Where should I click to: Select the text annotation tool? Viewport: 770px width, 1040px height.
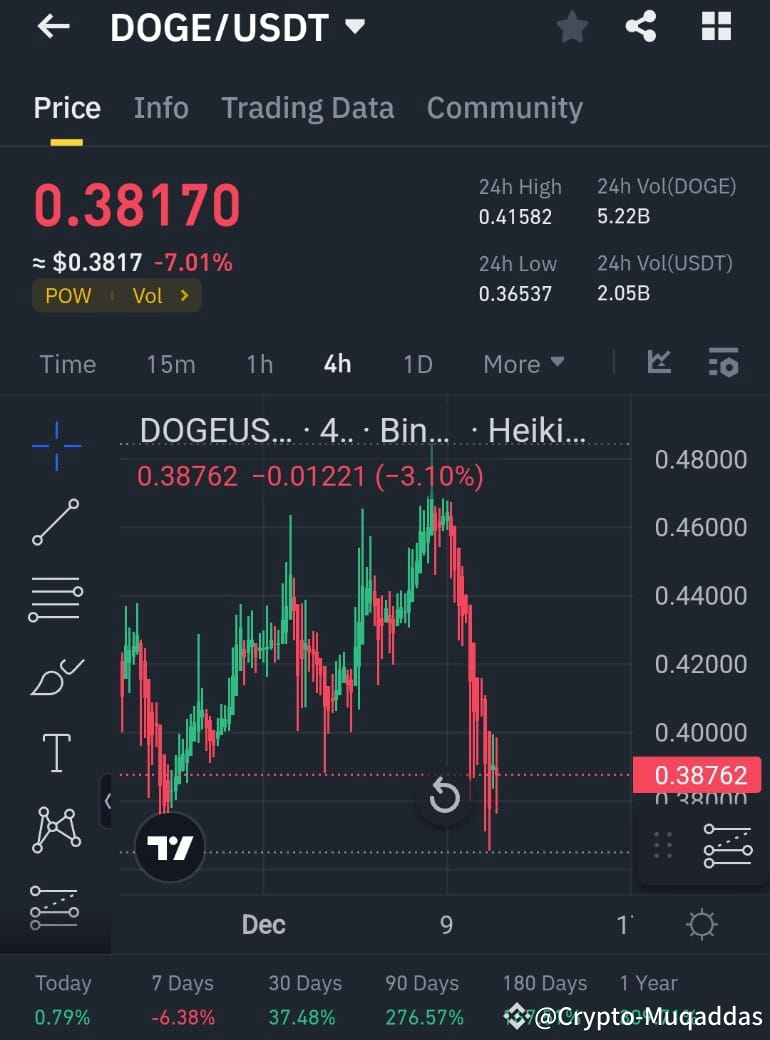pos(55,752)
